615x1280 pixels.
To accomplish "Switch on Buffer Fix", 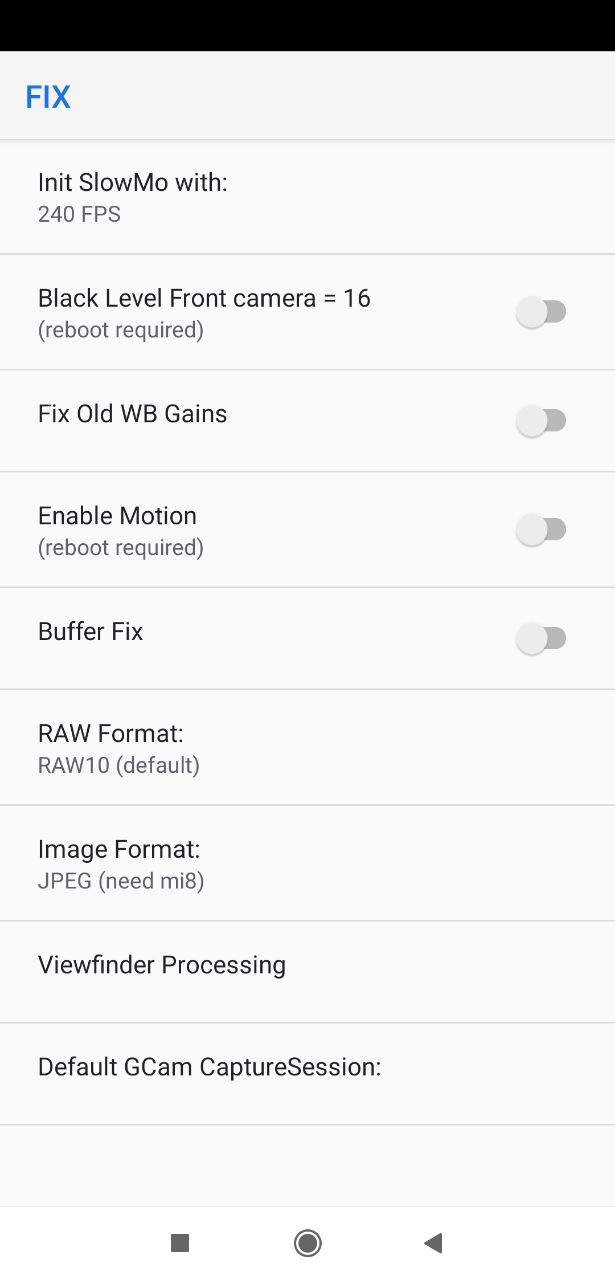I will click(541, 638).
